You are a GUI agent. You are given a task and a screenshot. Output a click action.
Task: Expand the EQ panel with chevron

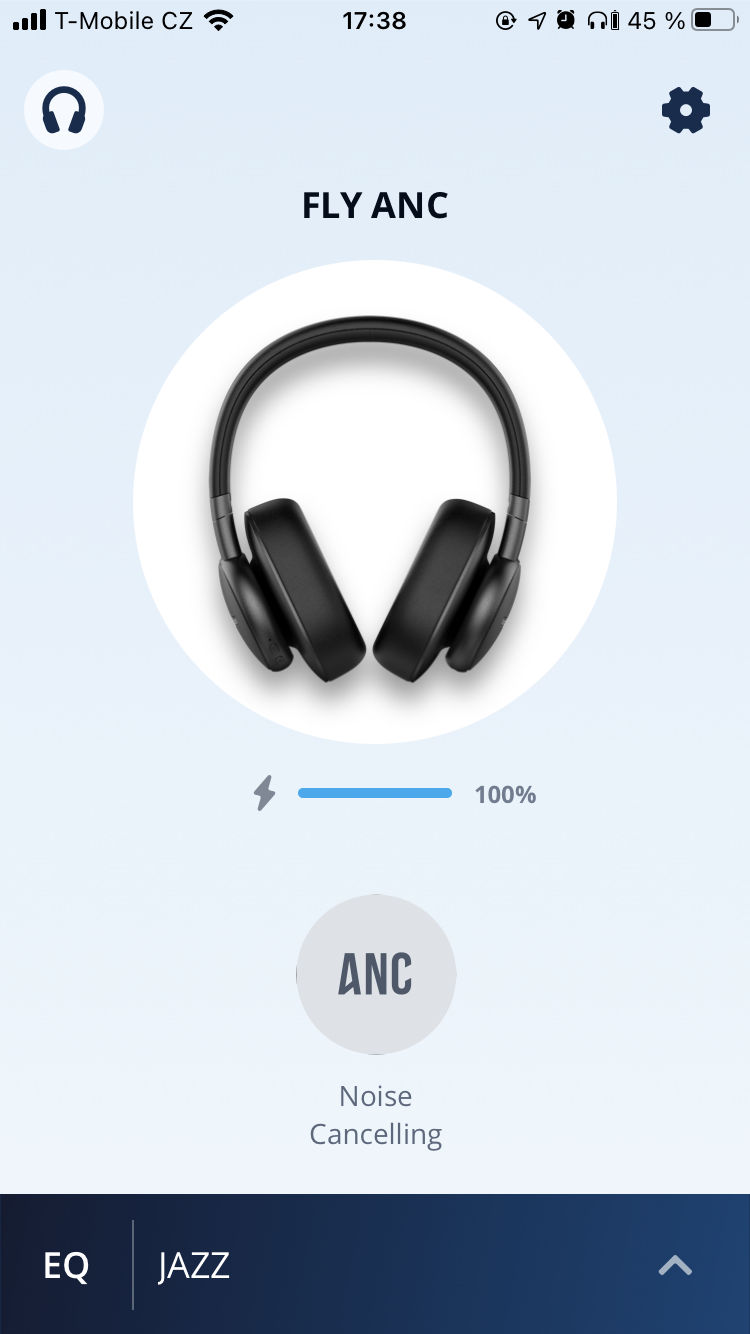675,1266
